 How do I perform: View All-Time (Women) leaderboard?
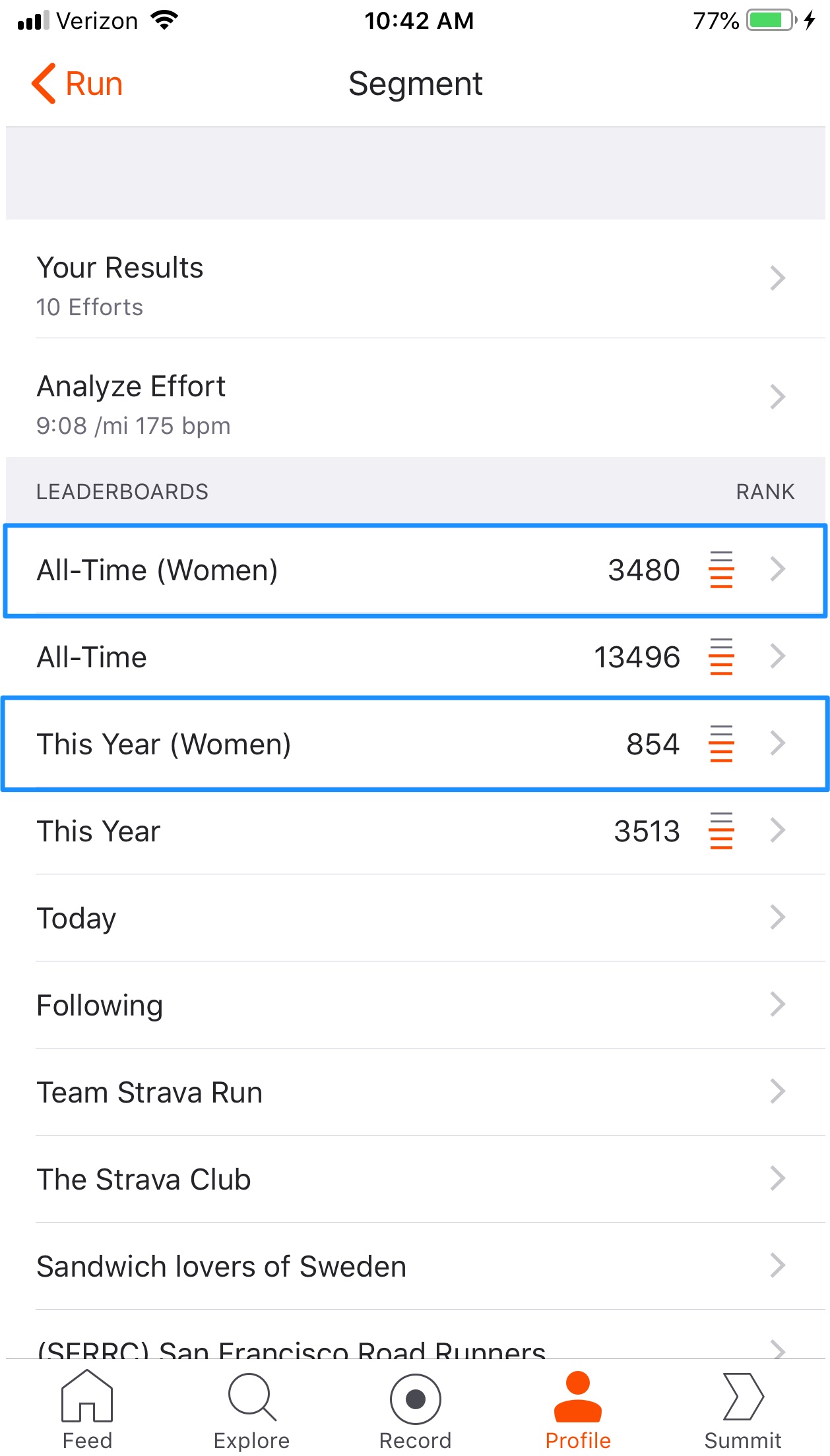tap(415, 570)
